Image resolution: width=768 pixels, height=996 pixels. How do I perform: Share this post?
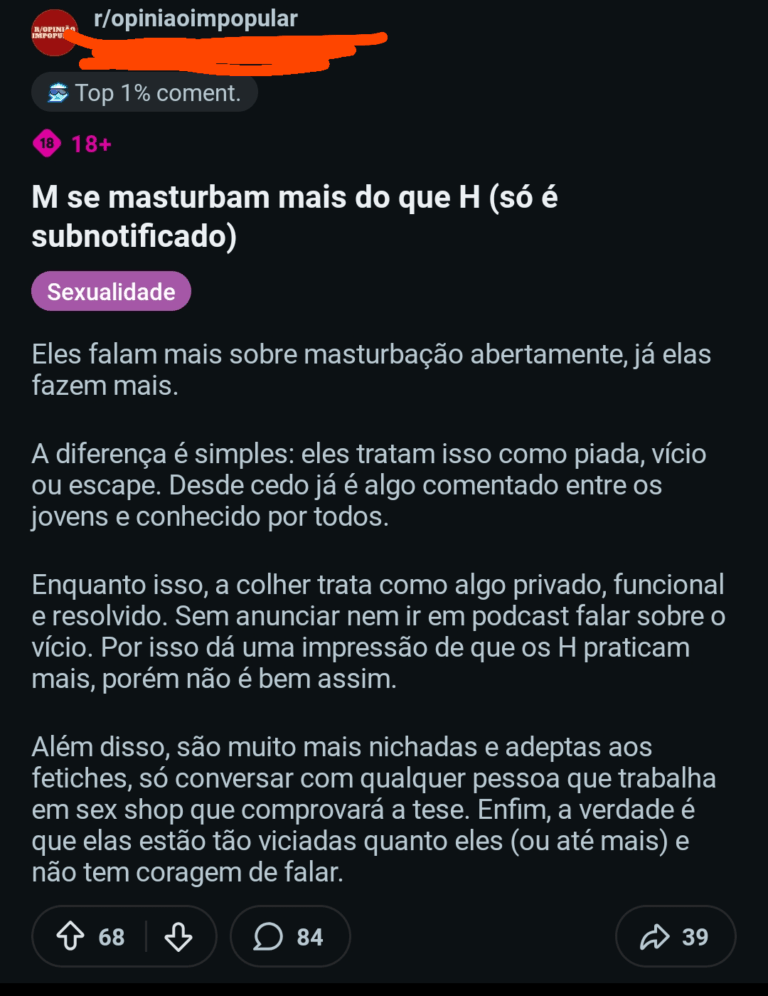click(675, 937)
